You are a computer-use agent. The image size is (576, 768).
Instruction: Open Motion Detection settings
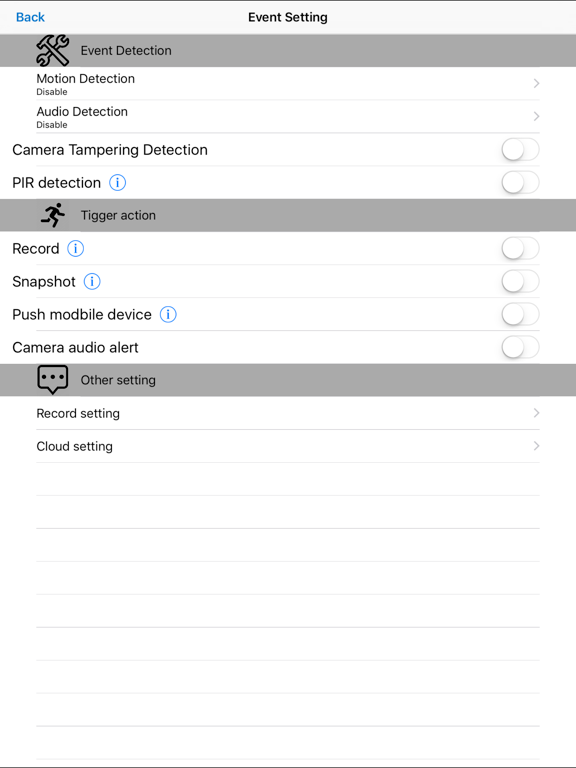(x=288, y=84)
